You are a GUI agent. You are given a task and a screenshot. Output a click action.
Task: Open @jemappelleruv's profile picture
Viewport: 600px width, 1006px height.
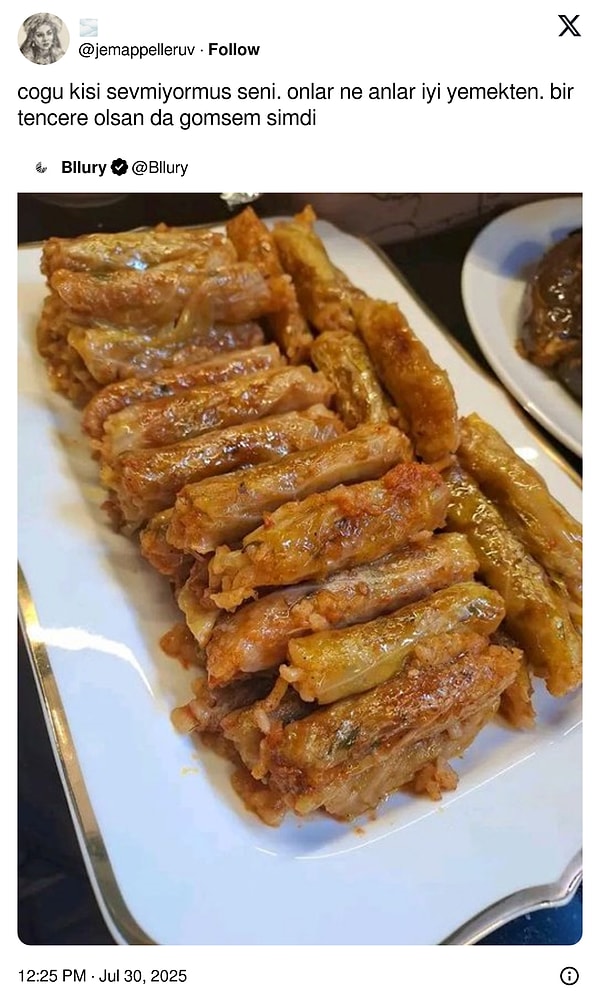pos(43,38)
